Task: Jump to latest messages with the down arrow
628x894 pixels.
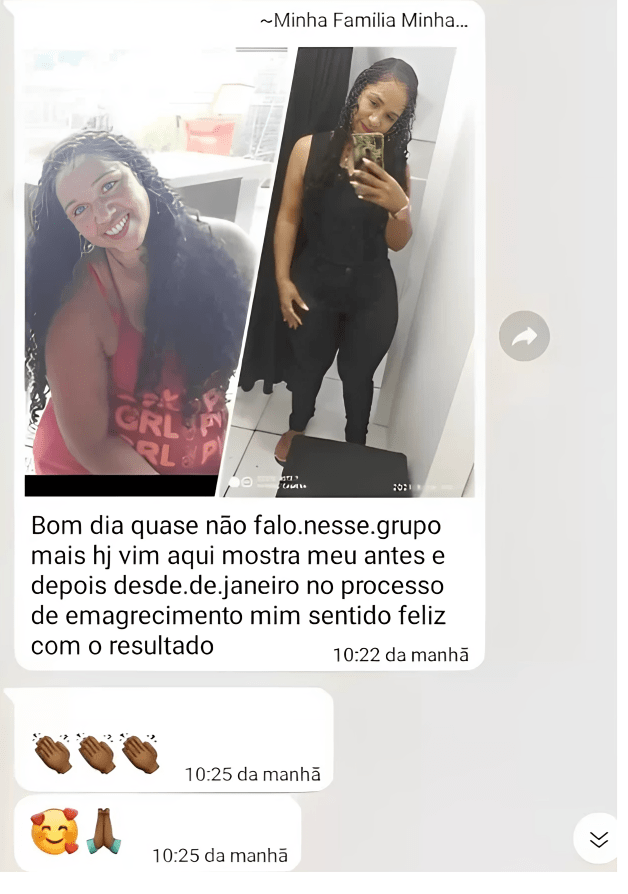Action: (x=598, y=839)
